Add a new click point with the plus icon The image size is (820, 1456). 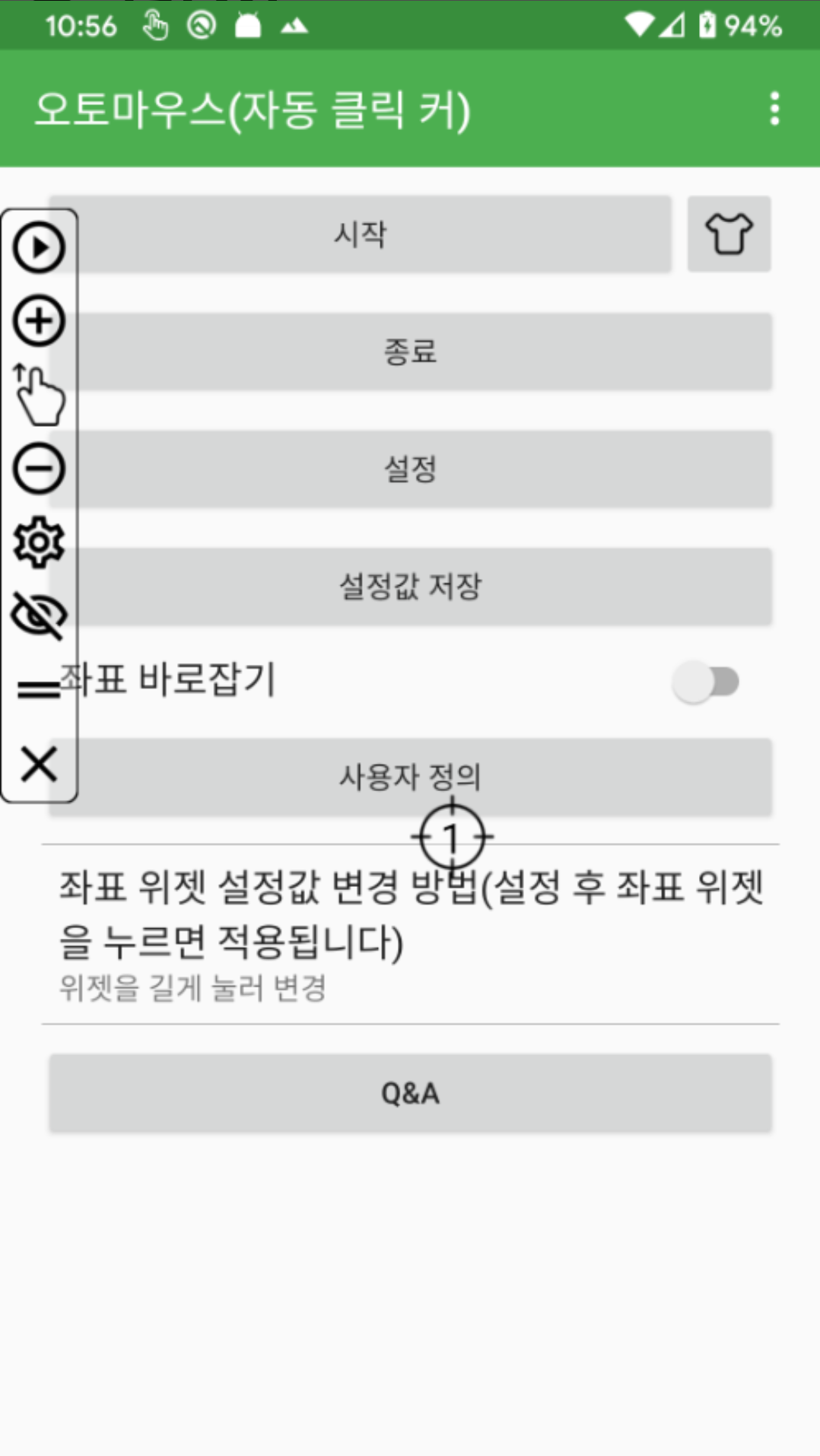[x=39, y=319]
